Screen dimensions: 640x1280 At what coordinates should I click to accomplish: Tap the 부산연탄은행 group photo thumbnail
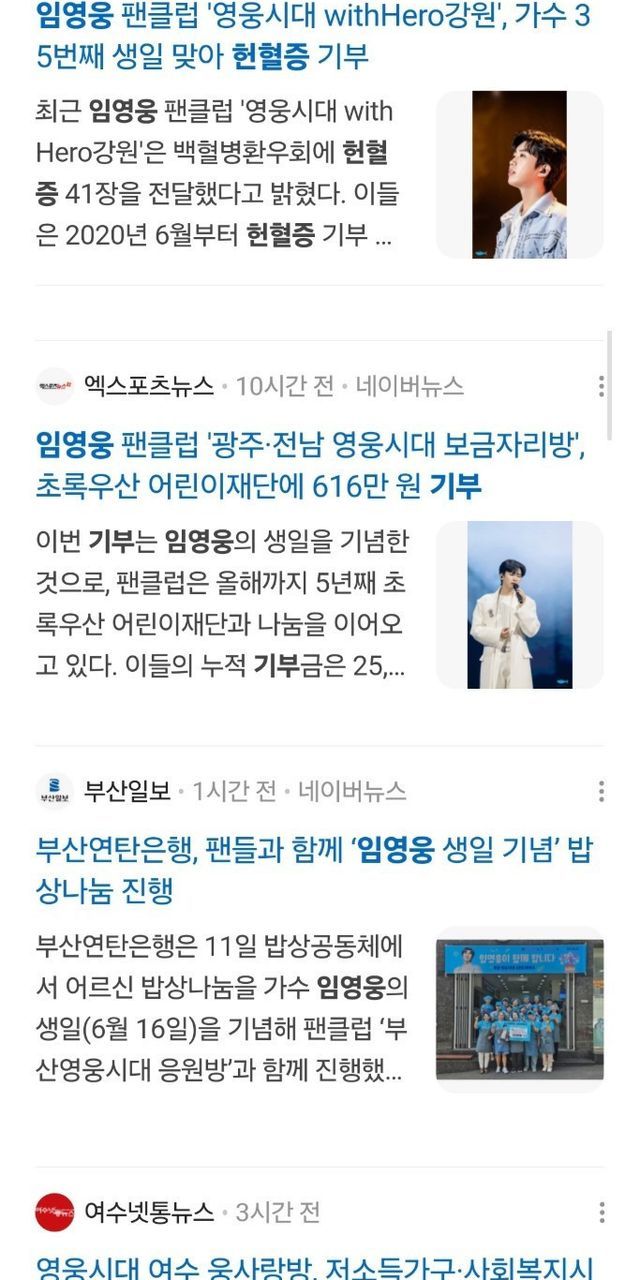pyautogui.click(x=519, y=1010)
